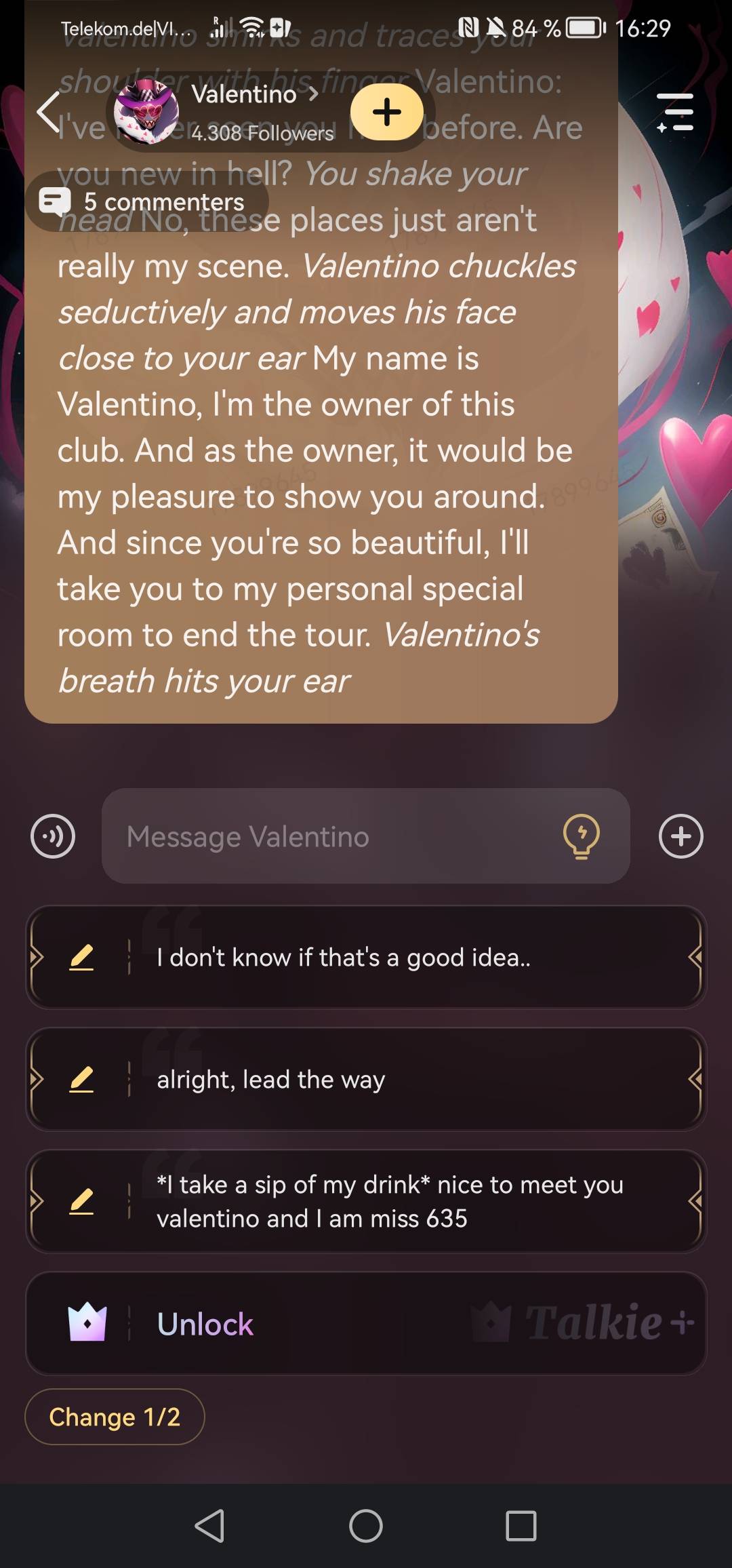Open the chat options menu

point(675,112)
